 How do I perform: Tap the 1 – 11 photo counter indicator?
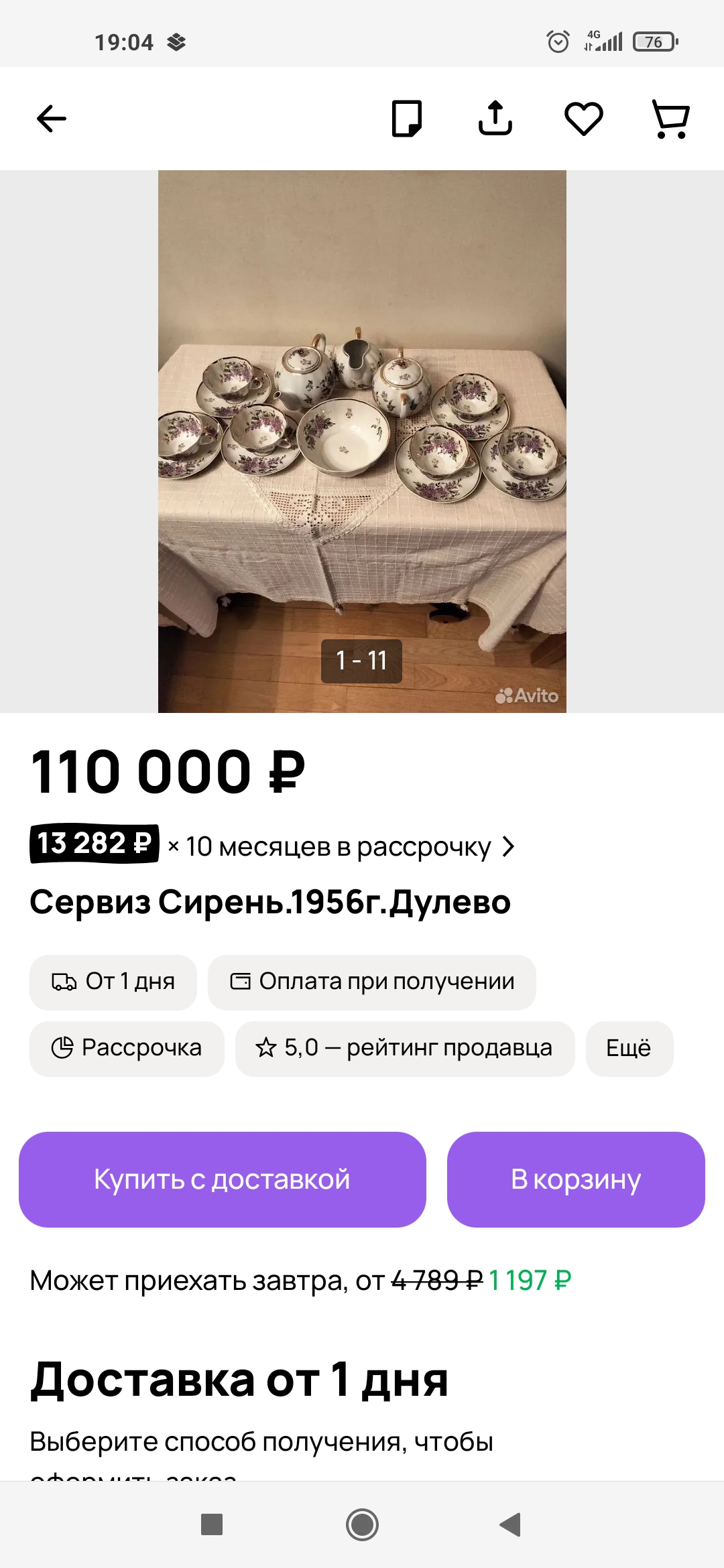[362, 661]
